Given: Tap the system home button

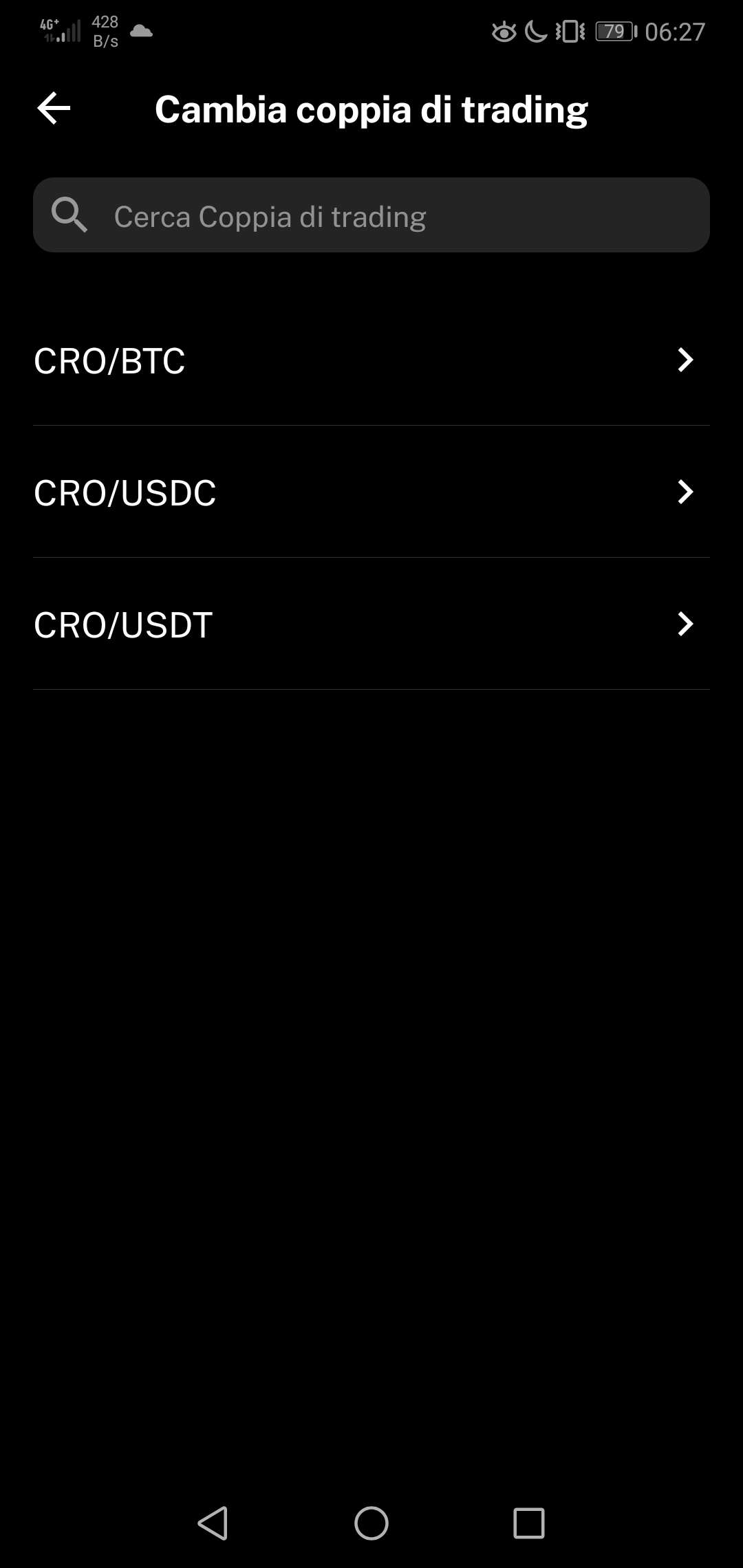Looking at the screenshot, I should (371, 1523).
